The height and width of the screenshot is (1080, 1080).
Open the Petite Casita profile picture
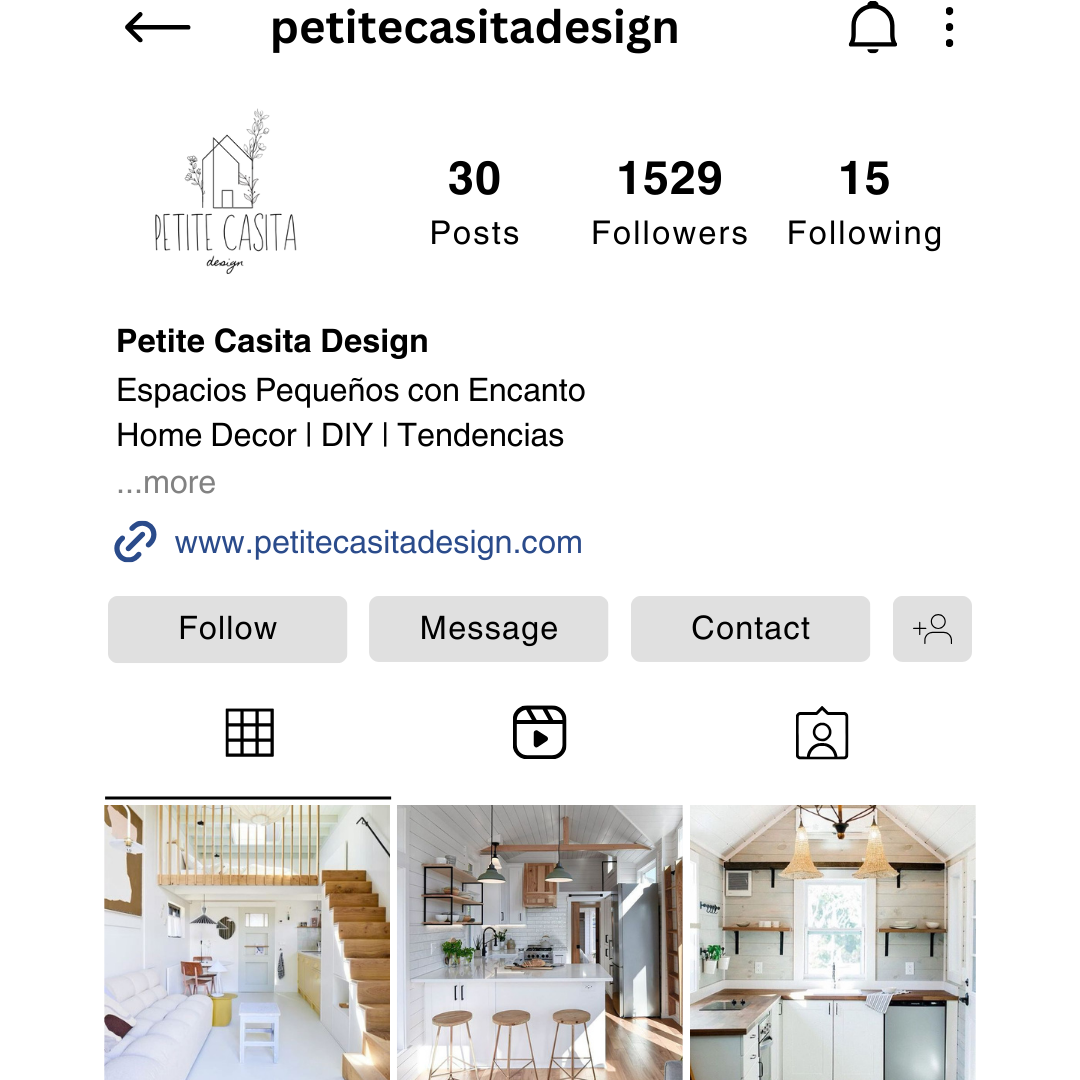point(226,193)
